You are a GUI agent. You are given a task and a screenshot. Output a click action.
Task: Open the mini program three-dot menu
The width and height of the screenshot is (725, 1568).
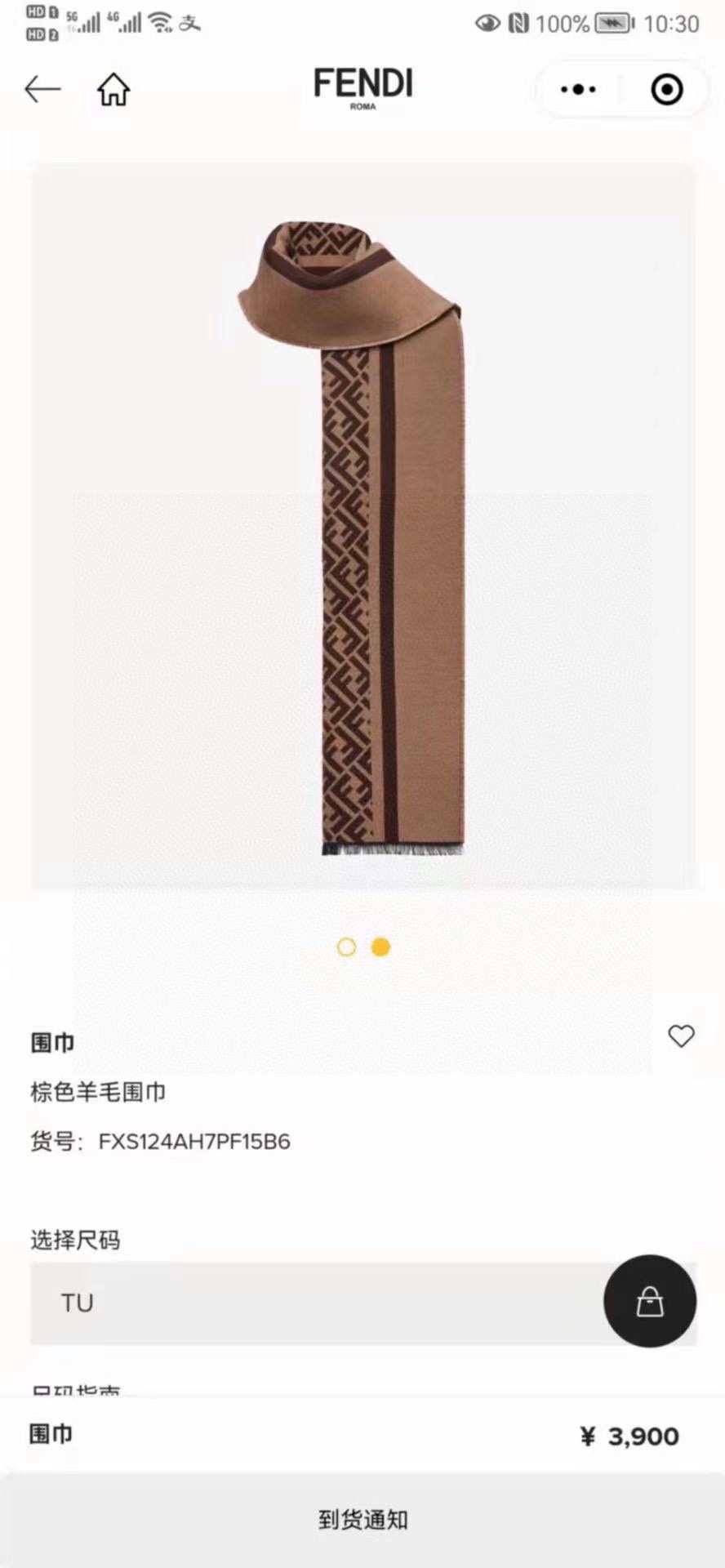(578, 89)
